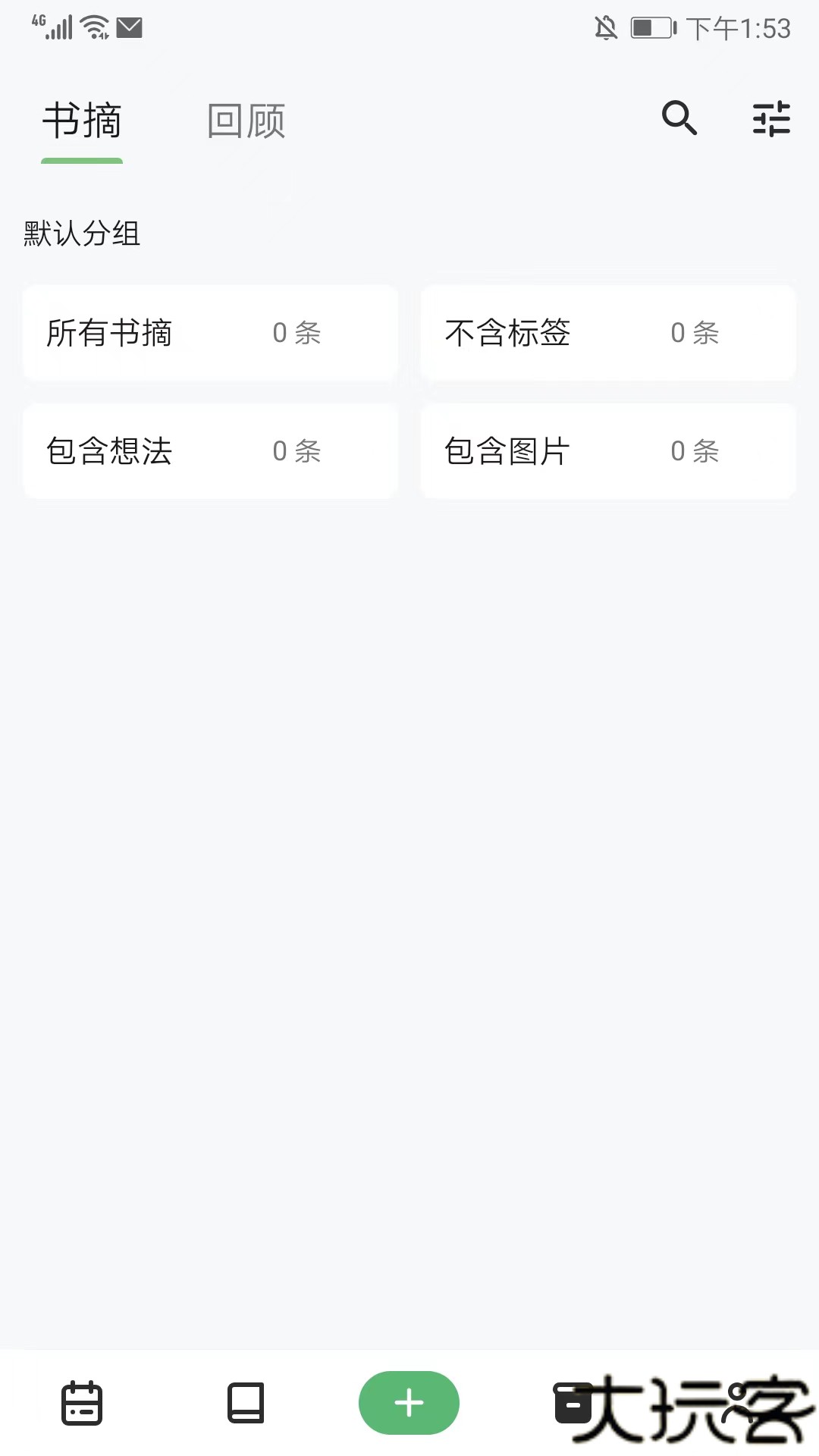Screen dimensions: 819x1456
Task: Tap the 下午1:53 clock in status bar
Action: (739, 28)
